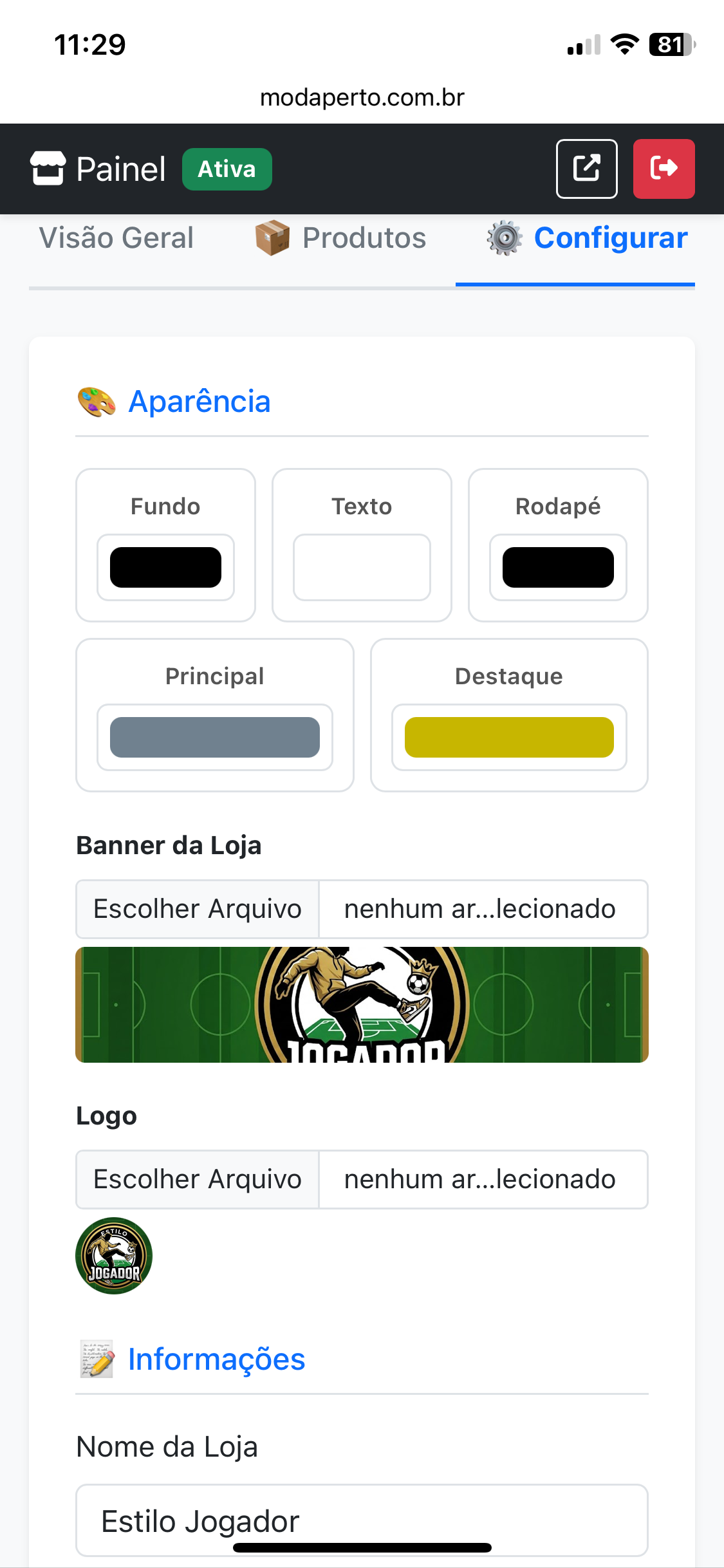Click Escolher Arquivo under Logo
Image resolution: width=724 pixels, height=1568 pixels.
[197, 1179]
